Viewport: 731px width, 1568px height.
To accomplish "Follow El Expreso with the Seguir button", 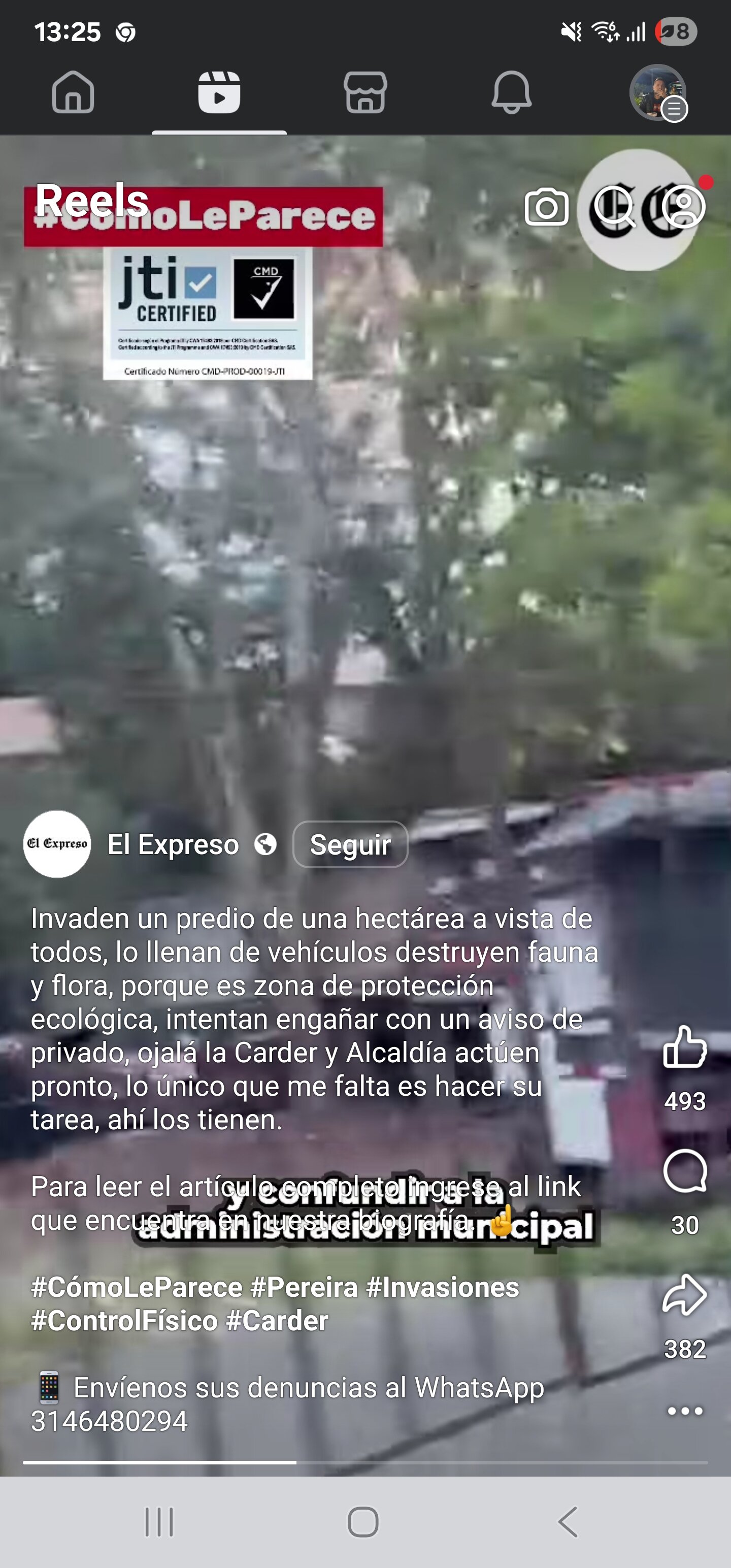I will 350,844.
